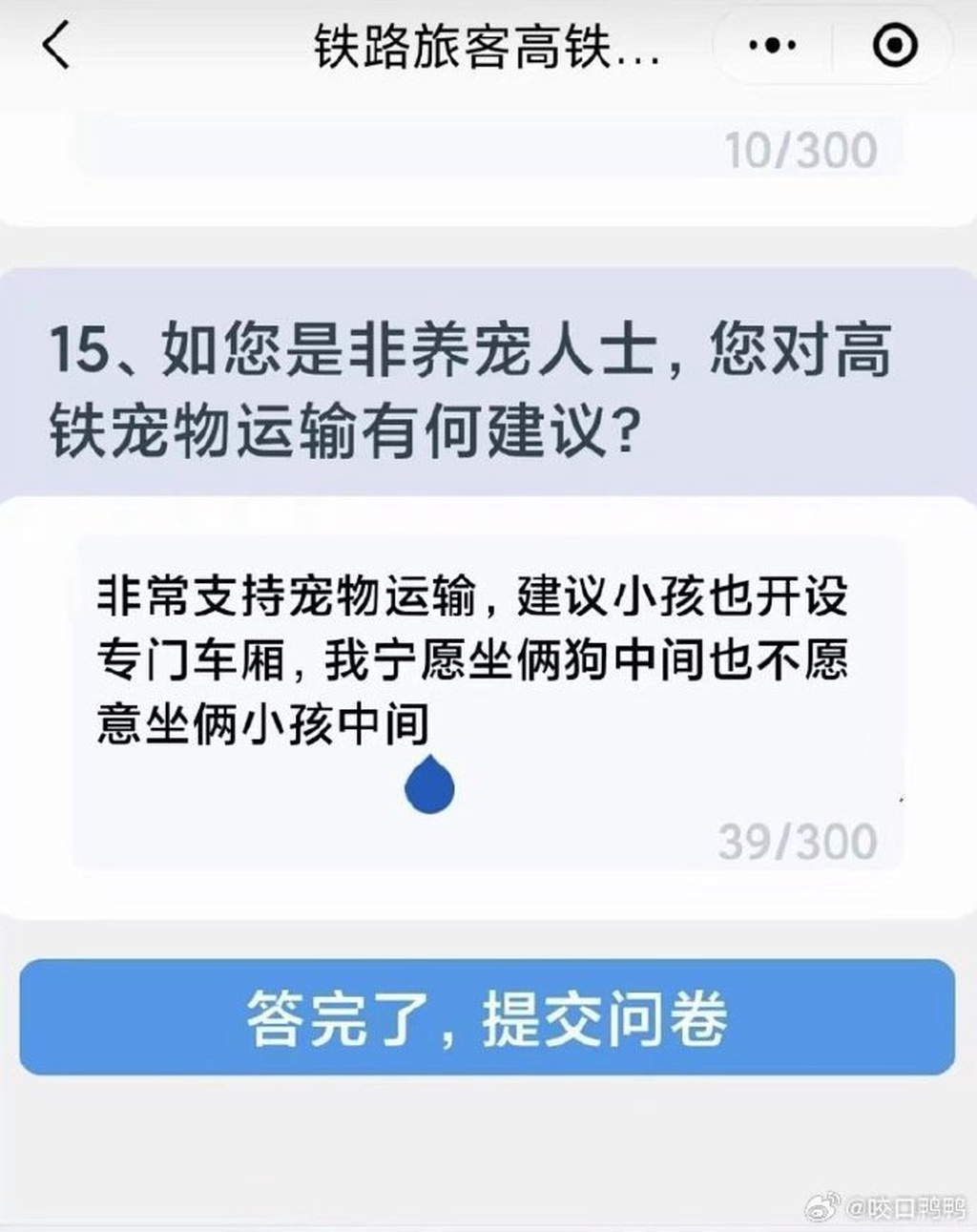The height and width of the screenshot is (1232, 977).
Task: Go back using the arrow icon
Action: click(x=56, y=46)
